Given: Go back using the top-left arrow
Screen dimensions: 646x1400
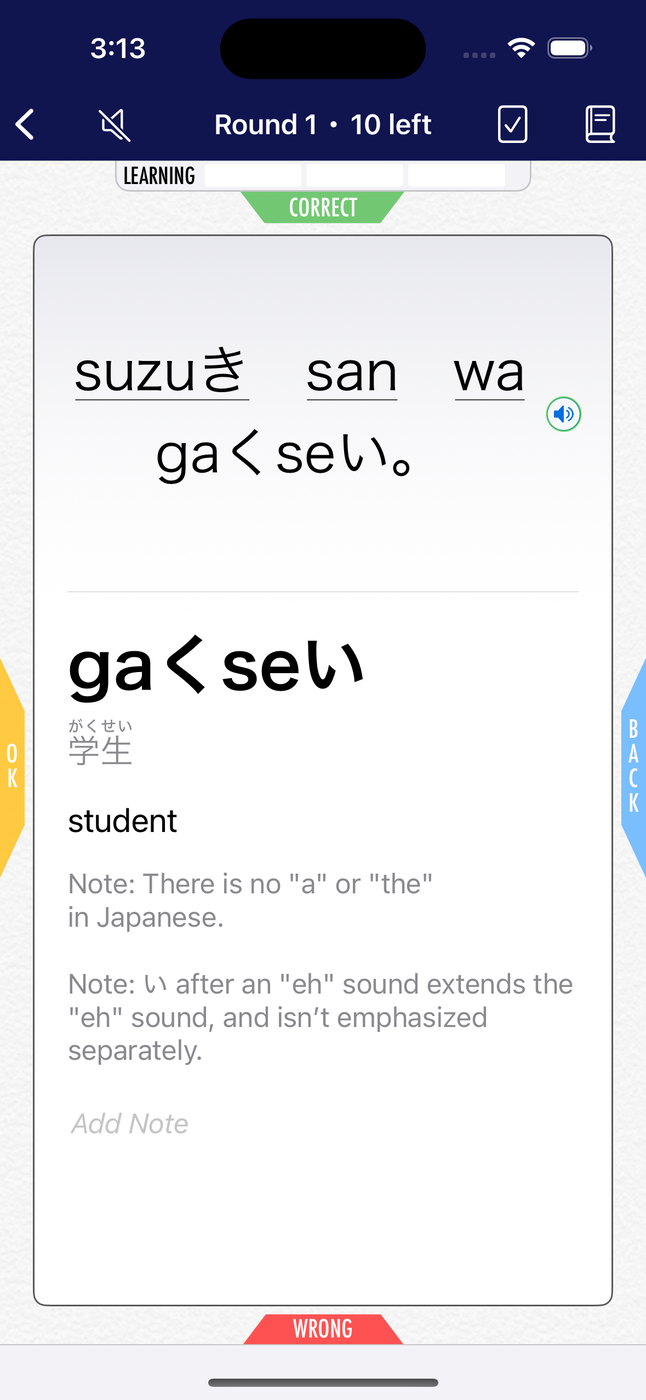Looking at the screenshot, I should pyautogui.click(x=26, y=125).
